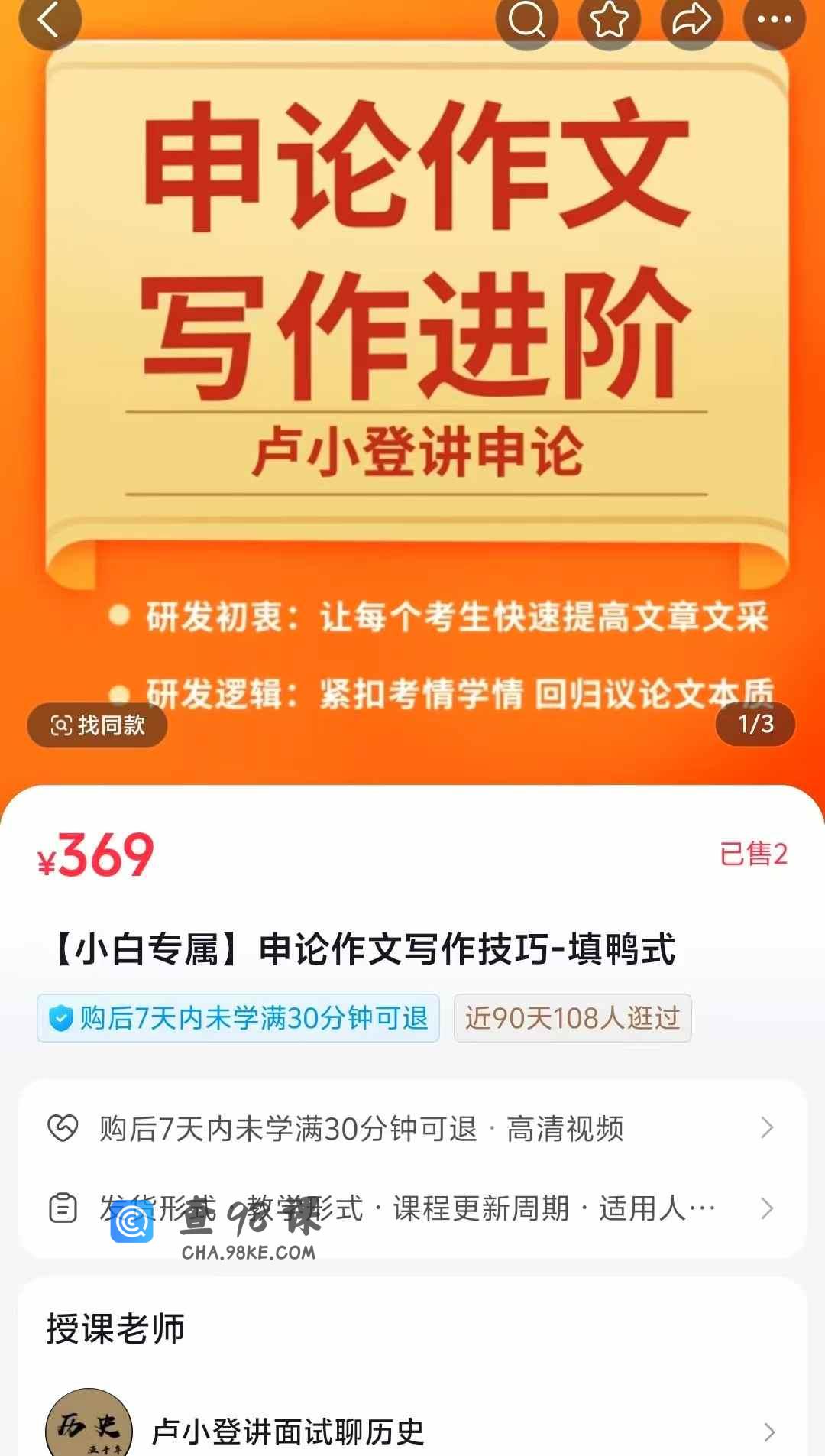The height and width of the screenshot is (1456, 825).
Task: Open the 购后7天内未学满30分钟可退 · 高清视频 row
Action: pyautogui.click(x=412, y=1128)
